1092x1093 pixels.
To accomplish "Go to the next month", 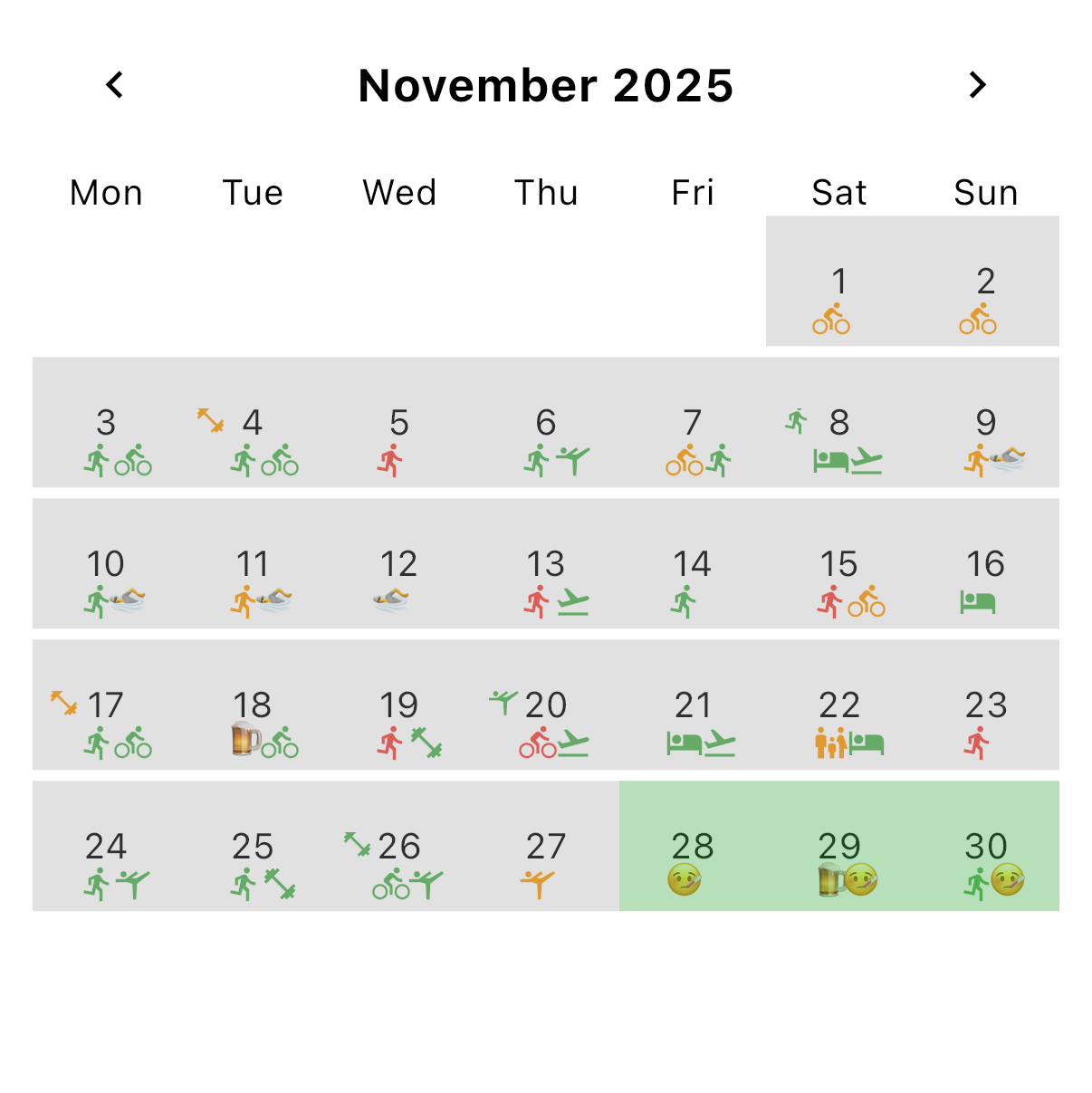I will click(x=977, y=85).
